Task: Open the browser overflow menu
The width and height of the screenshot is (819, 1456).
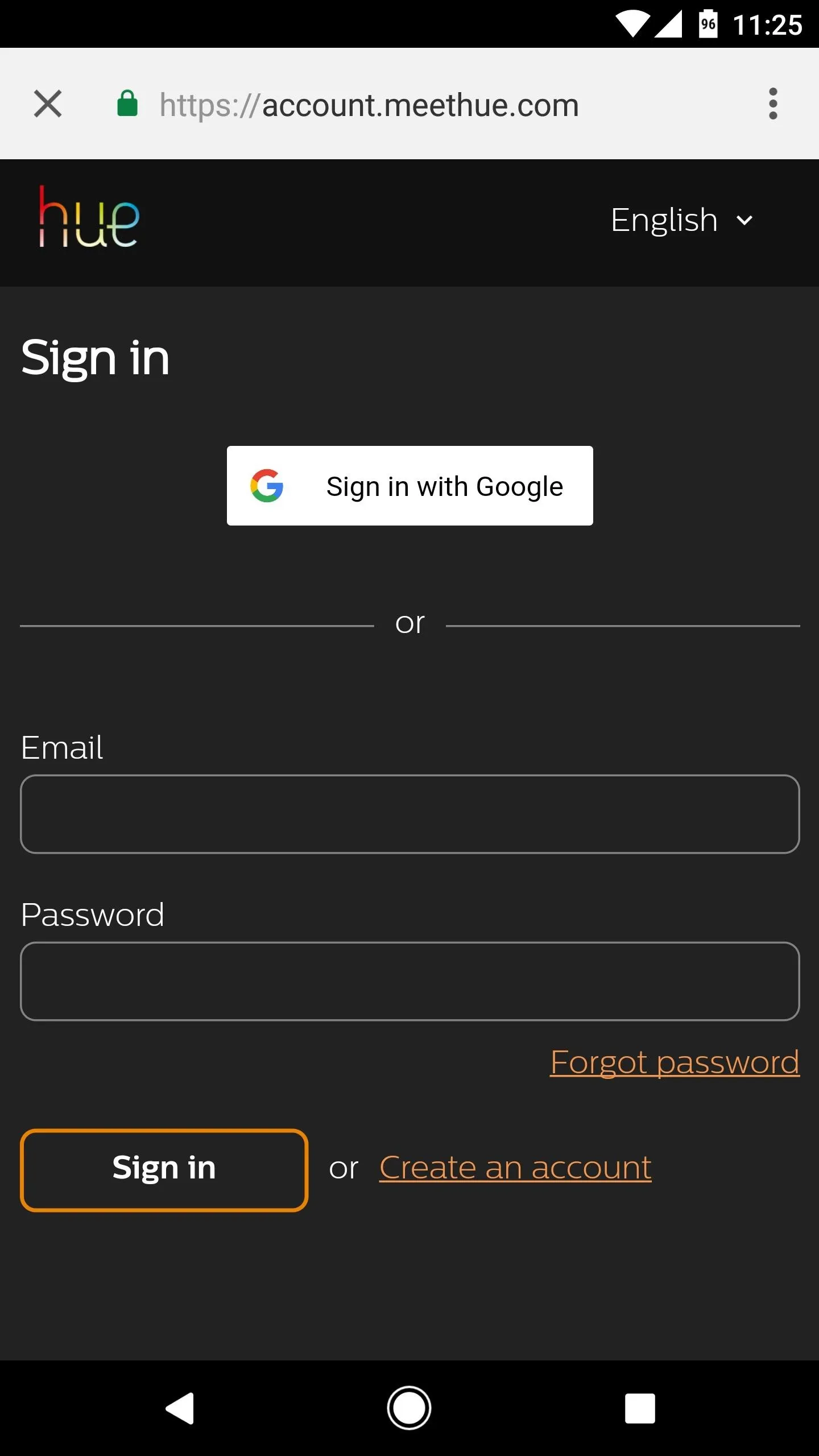Action: [772, 104]
